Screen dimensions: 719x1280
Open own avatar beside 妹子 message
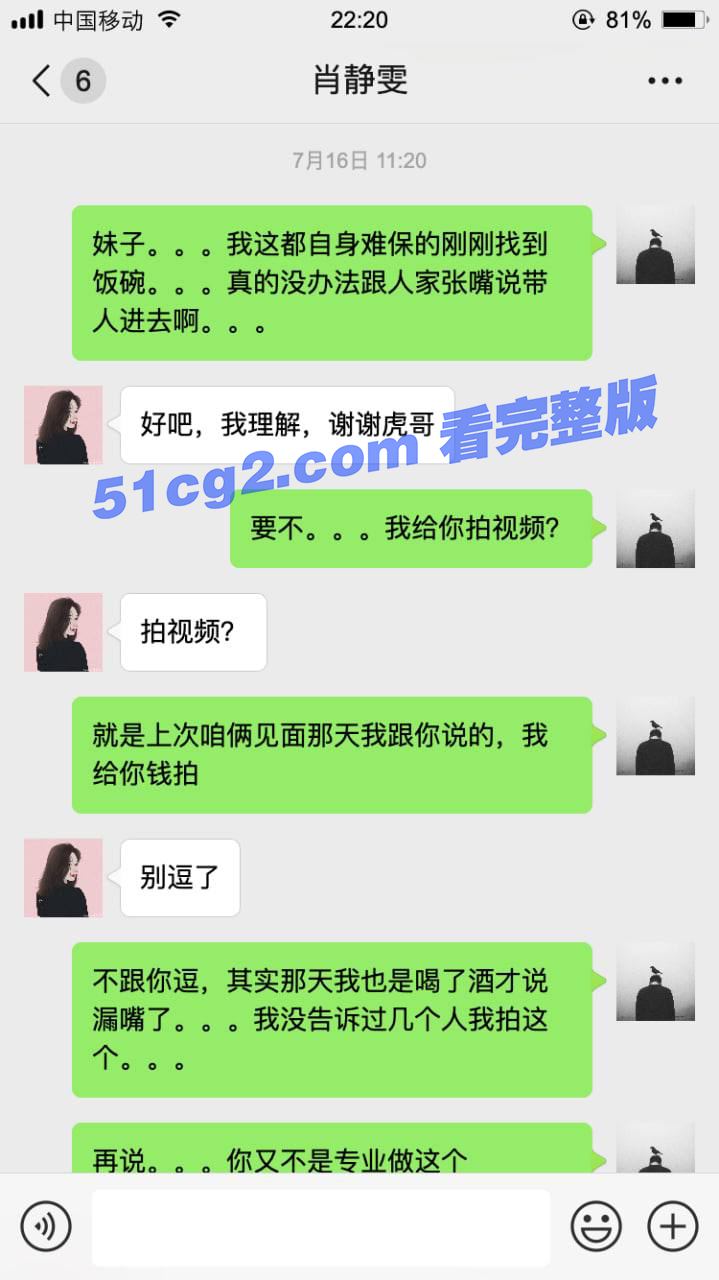coord(655,245)
